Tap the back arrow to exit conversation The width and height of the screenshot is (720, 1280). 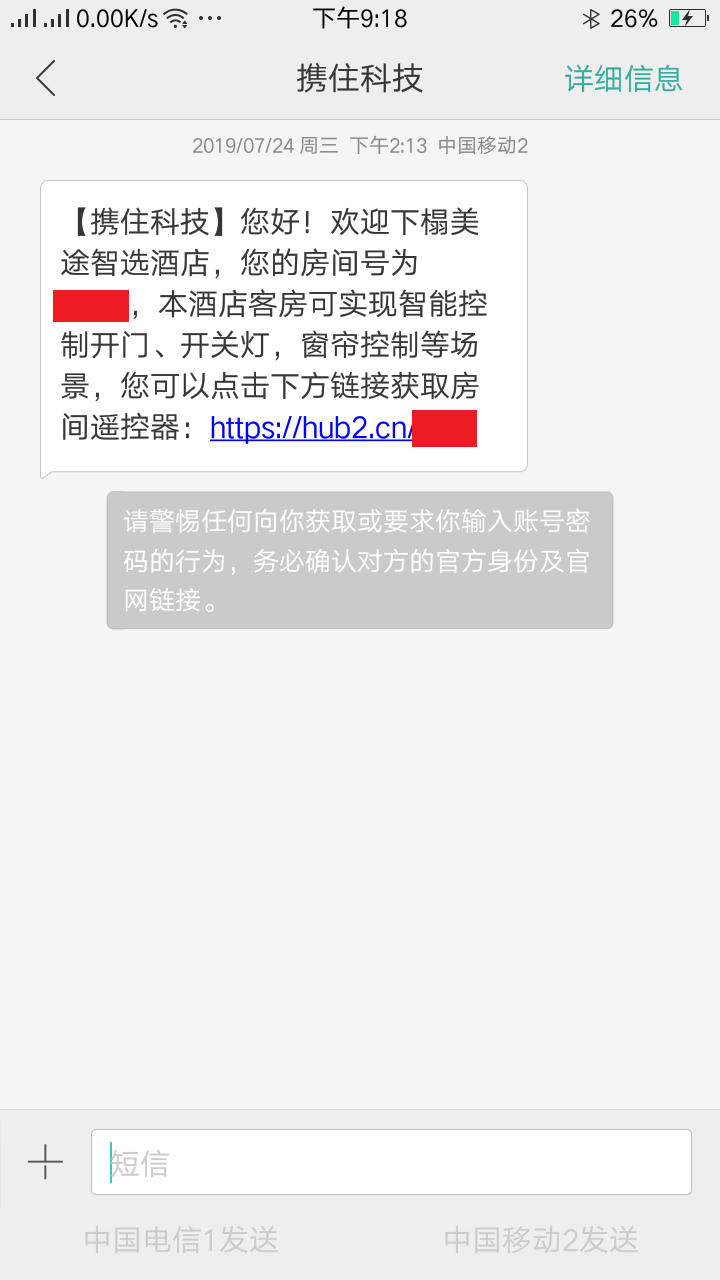coord(45,78)
